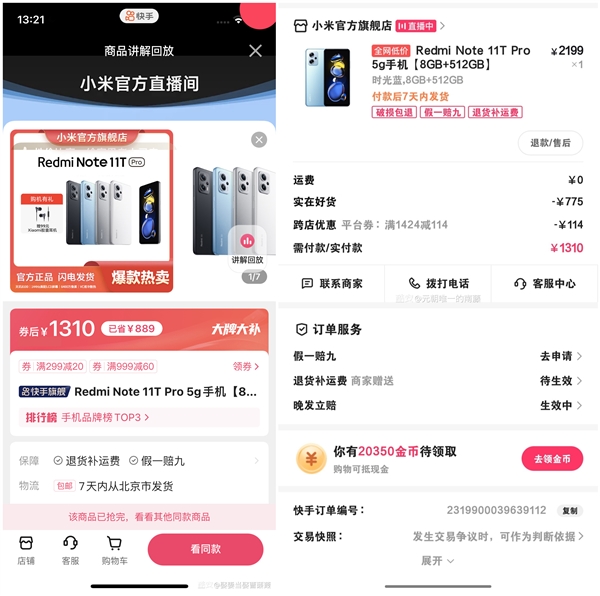Viewport: 600px width, 596px height.
Task: Contact 客服 from the bottom bar
Action: 70,550
